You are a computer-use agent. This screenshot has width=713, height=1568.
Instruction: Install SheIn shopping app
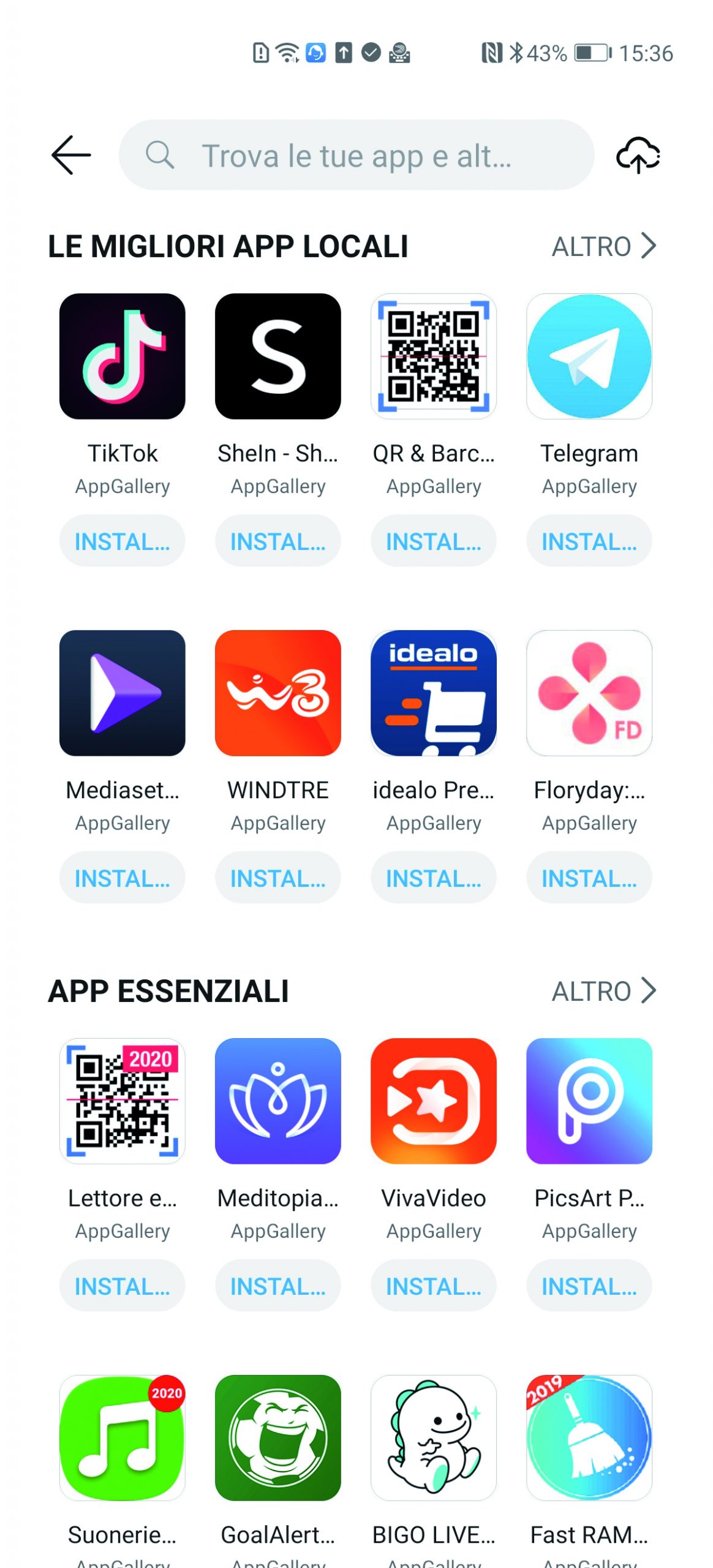pyautogui.click(x=277, y=541)
